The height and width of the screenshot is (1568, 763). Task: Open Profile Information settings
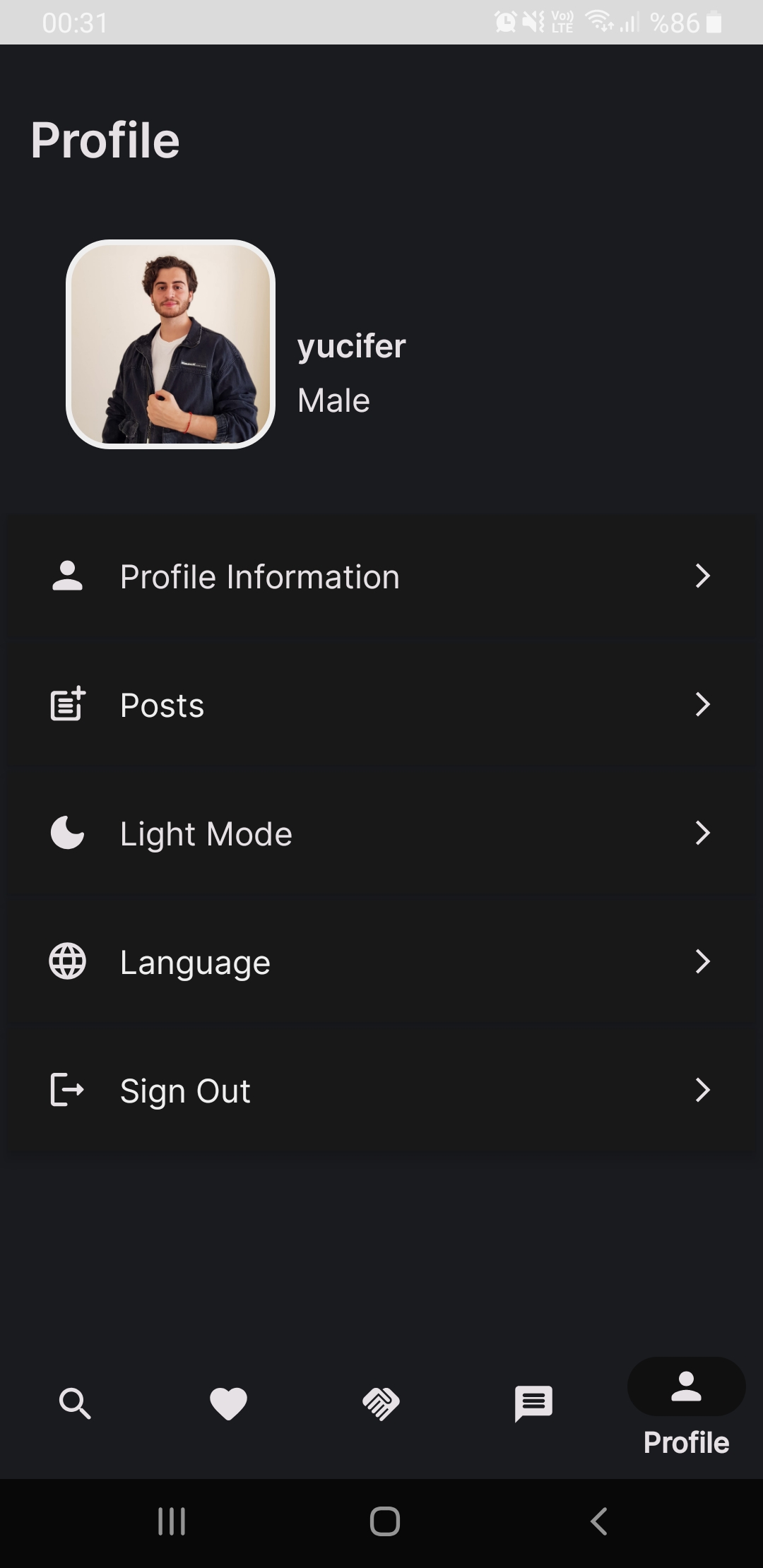pos(259,576)
